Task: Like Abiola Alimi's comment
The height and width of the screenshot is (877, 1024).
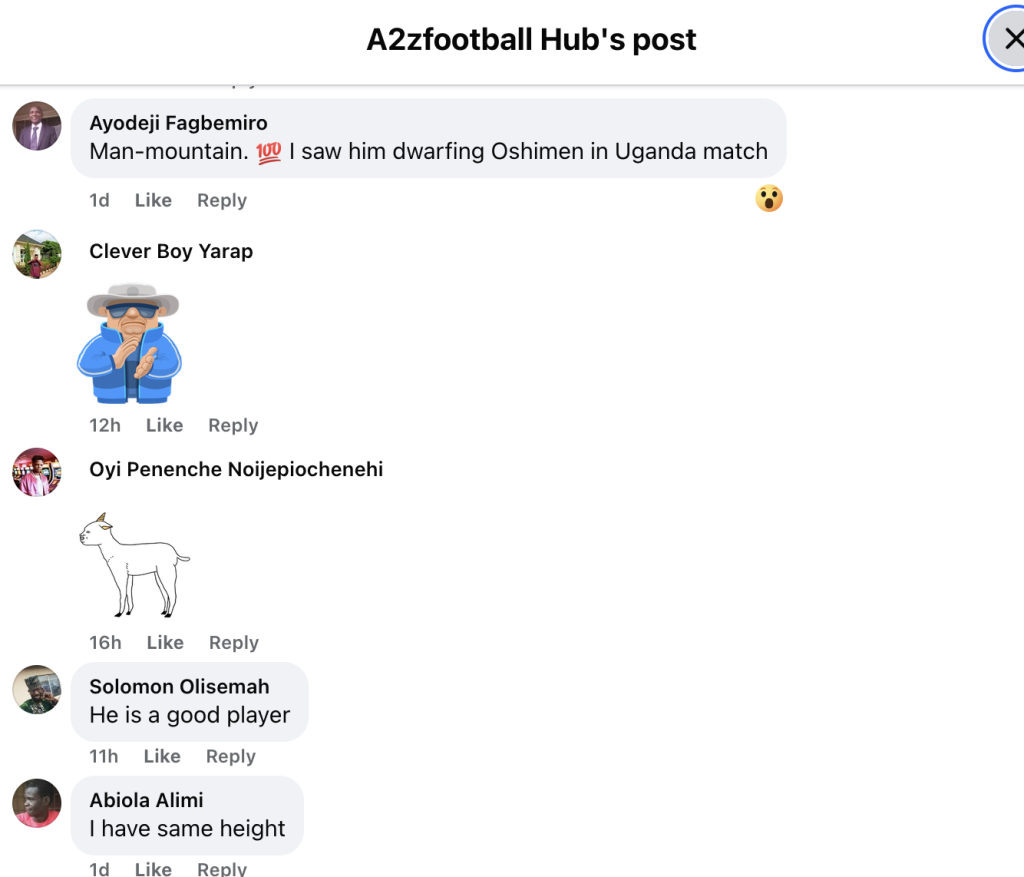Action: [x=153, y=868]
